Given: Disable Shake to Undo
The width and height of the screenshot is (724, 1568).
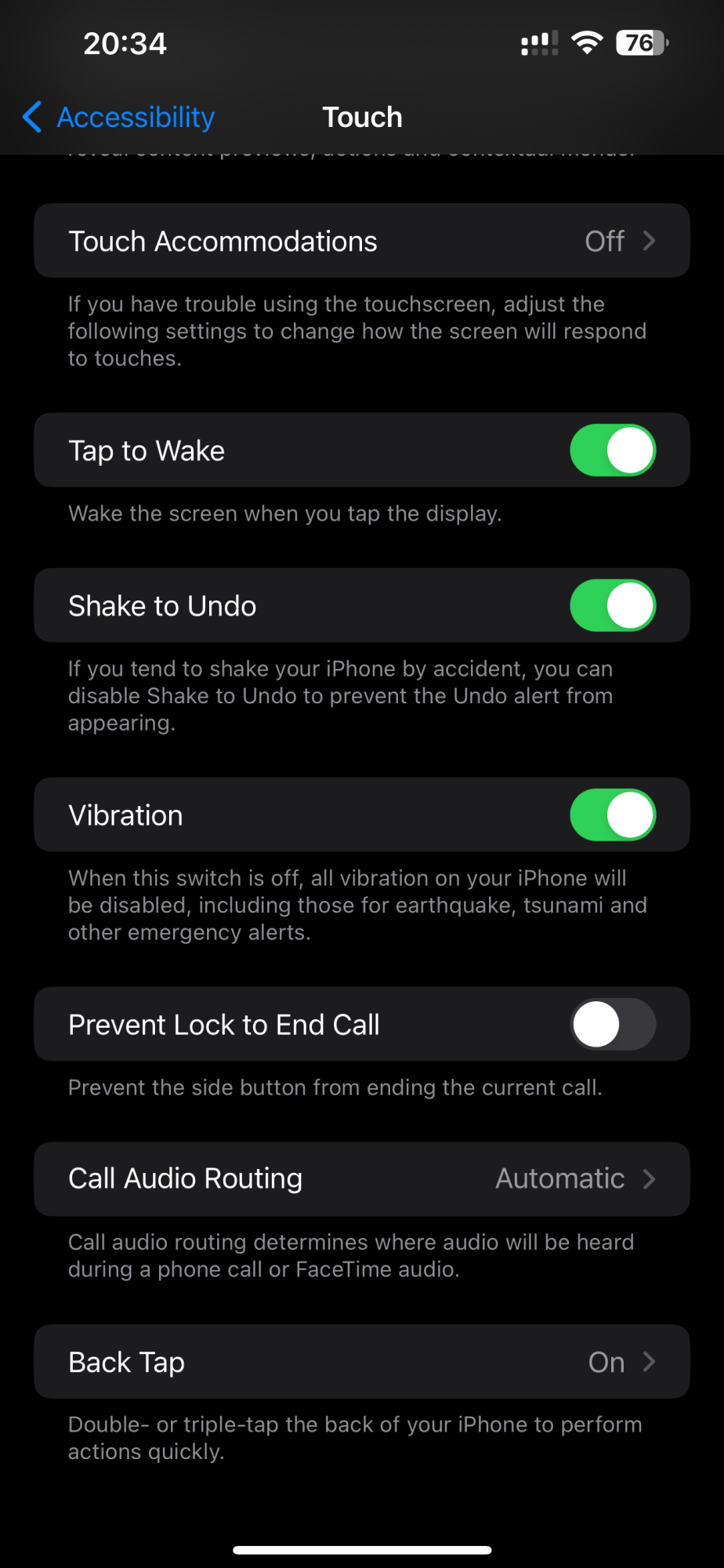Looking at the screenshot, I should tap(612, 606).
